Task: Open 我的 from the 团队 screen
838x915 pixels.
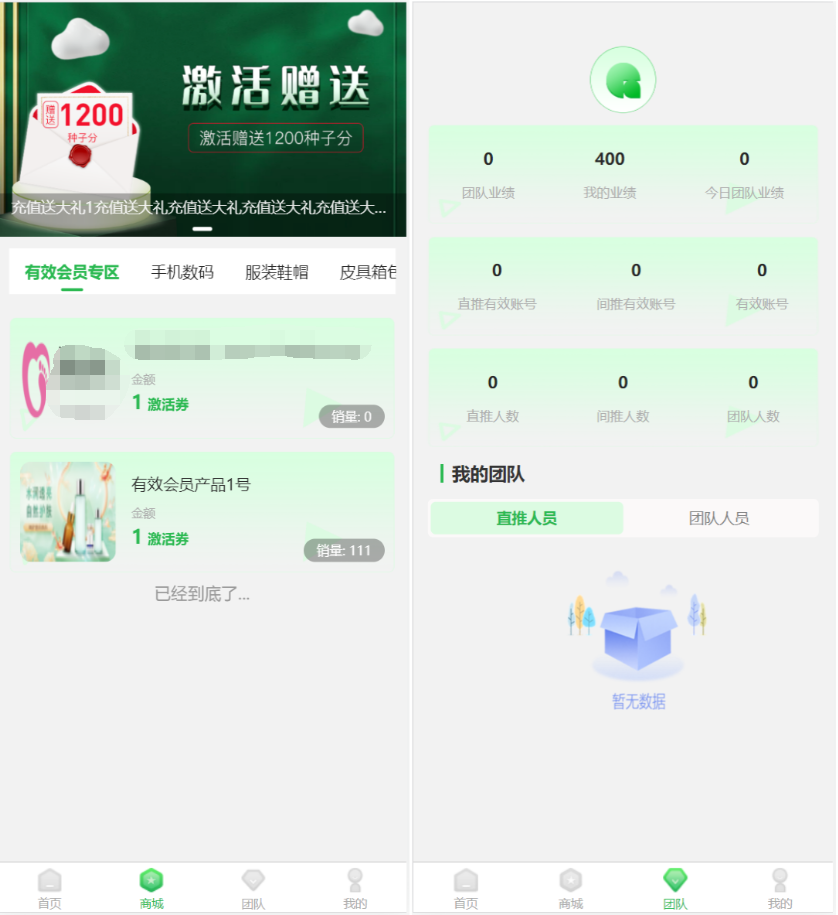Action: (779, 888)
